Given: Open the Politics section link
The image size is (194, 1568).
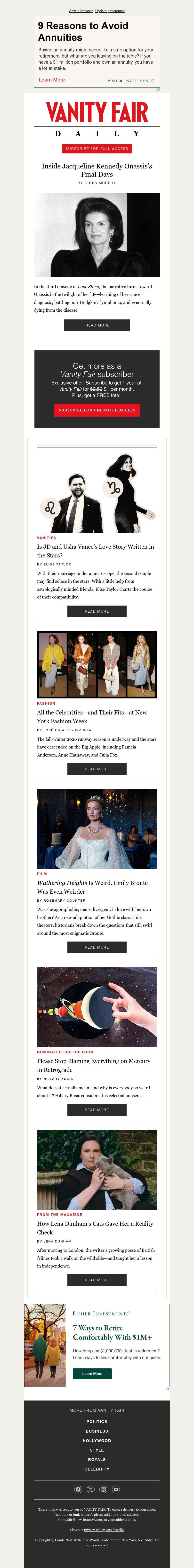Looking at the screenshot, I should [x=97, y=1422].
